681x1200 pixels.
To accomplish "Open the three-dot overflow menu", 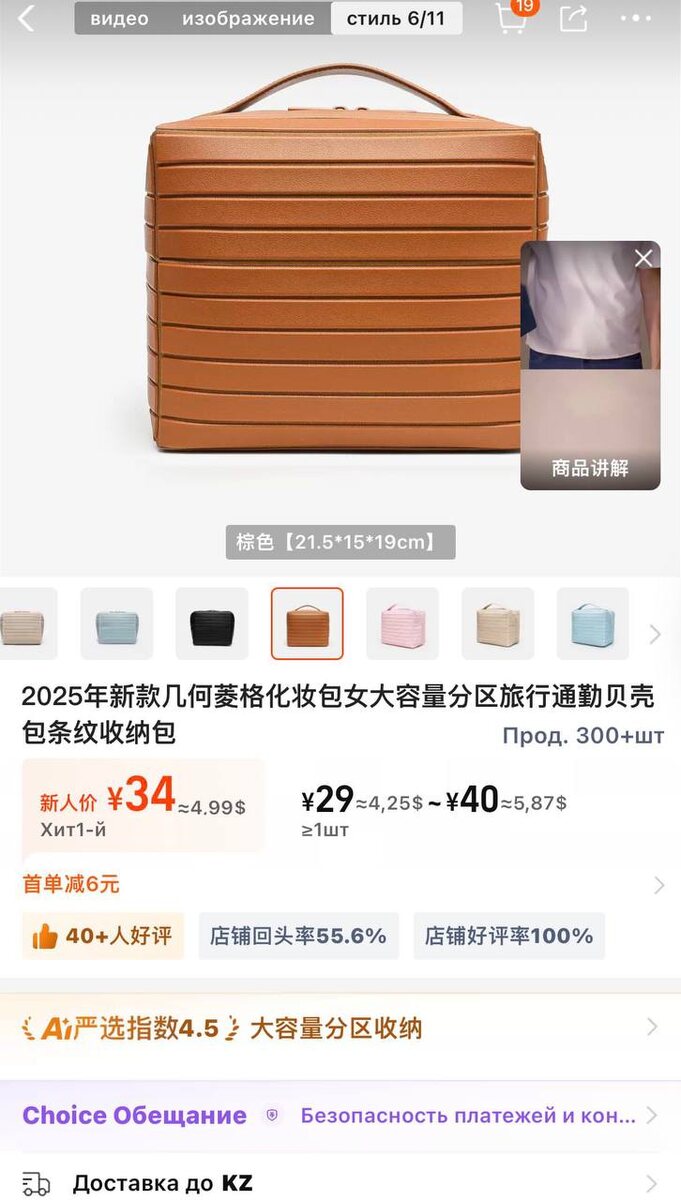I will pyautogui.click(x=636, y=18).
